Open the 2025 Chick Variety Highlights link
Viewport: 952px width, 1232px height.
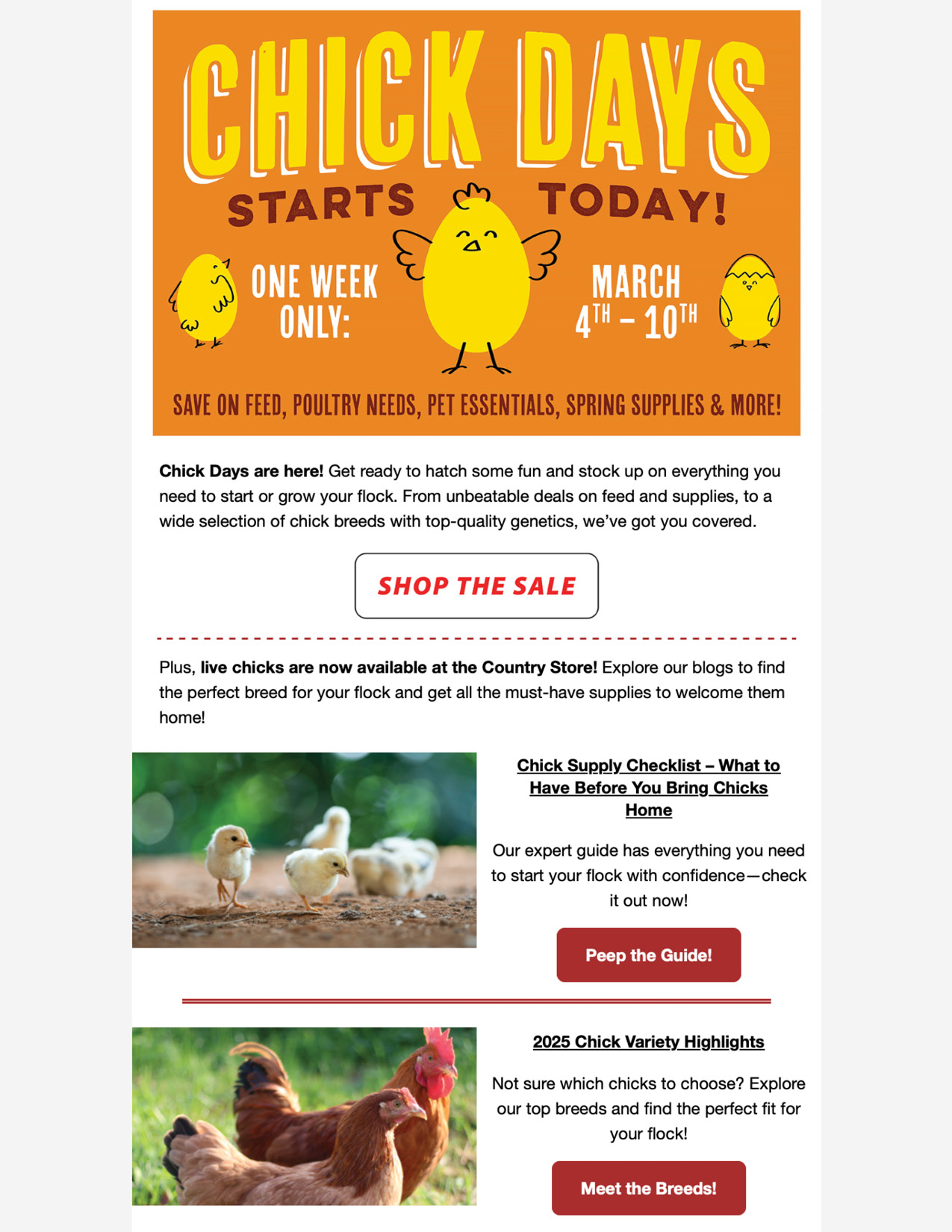click(648, 1042)
